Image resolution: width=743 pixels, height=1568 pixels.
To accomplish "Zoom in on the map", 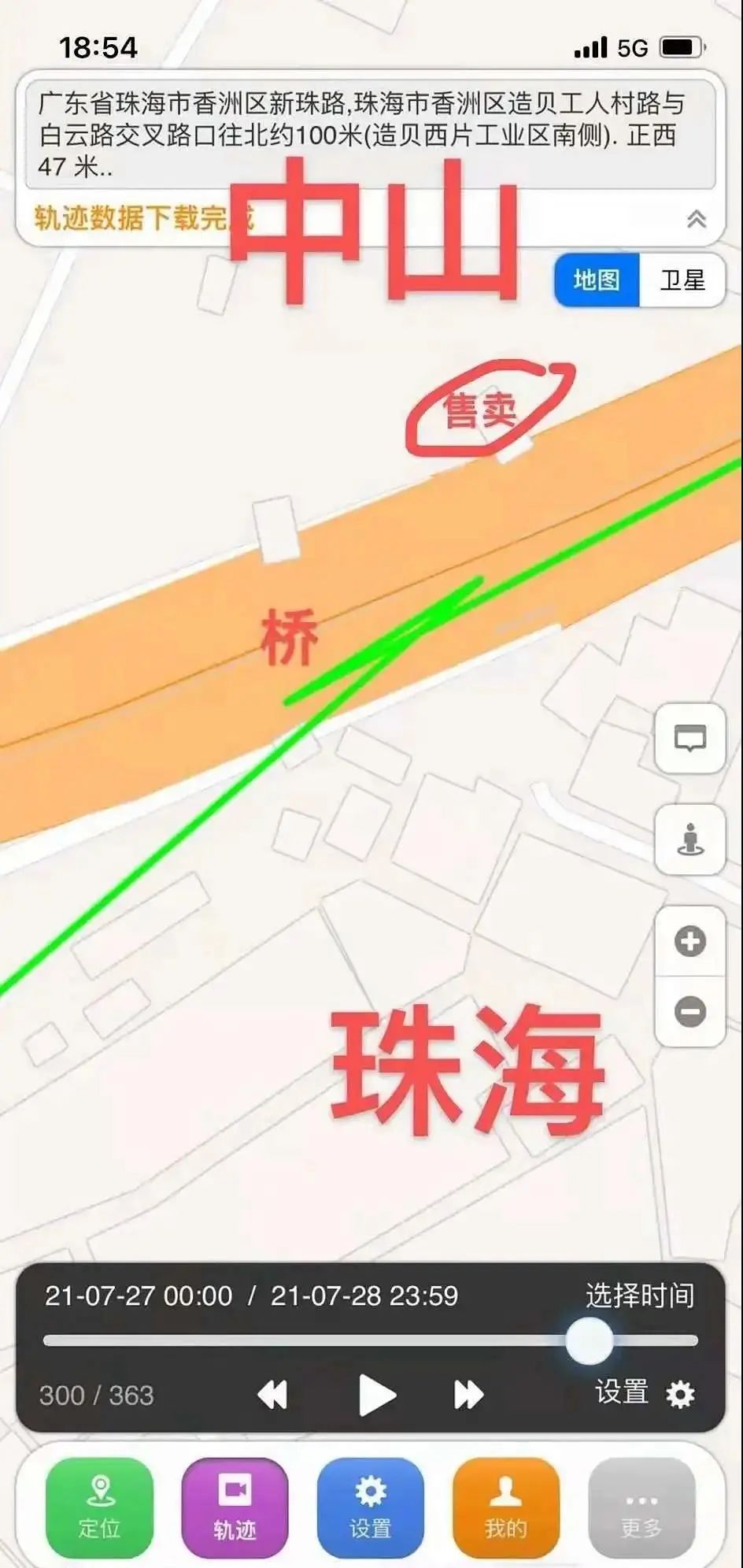I will (690, 941).
